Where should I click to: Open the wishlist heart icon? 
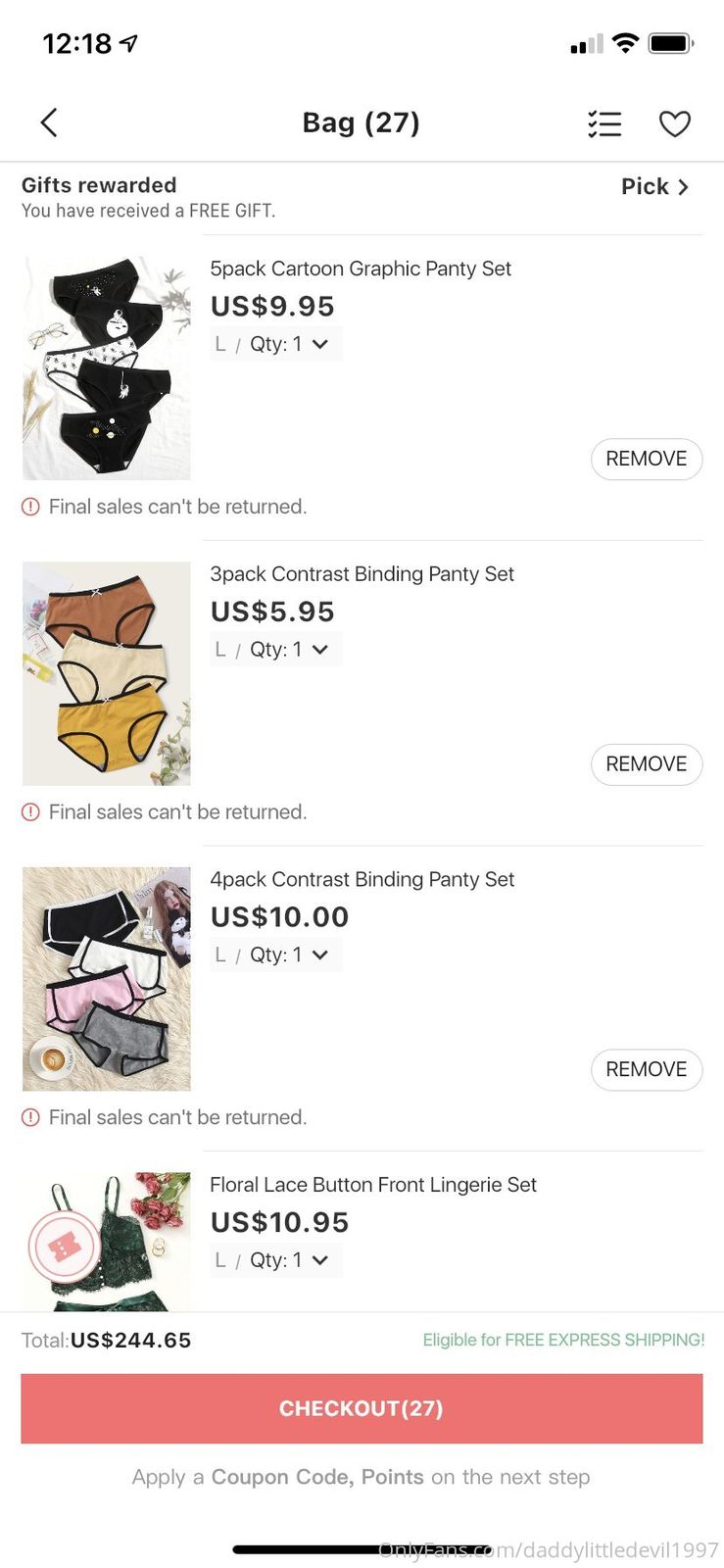pyautogui.click(x=674, y=123)
